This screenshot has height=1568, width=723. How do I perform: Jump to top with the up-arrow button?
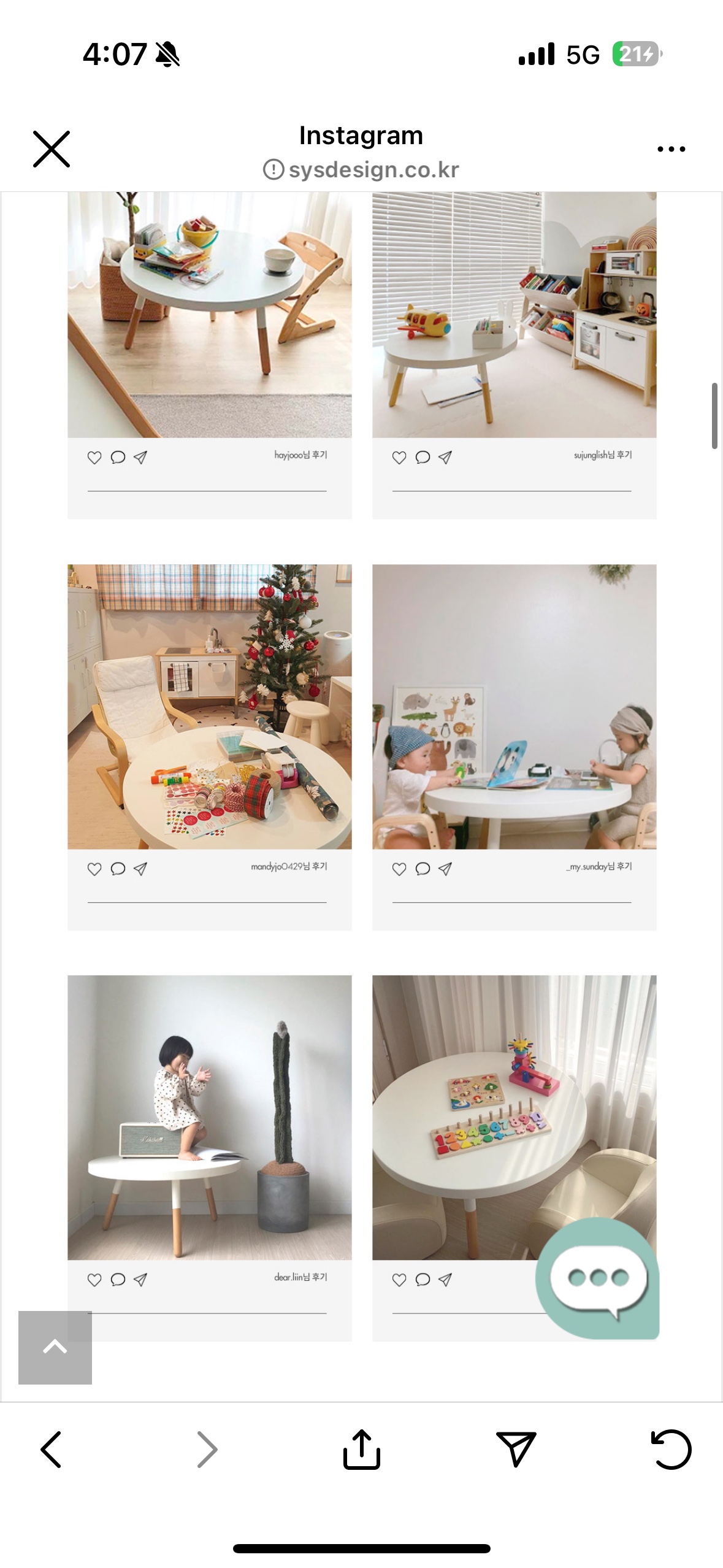click(x=55, y=1347)
